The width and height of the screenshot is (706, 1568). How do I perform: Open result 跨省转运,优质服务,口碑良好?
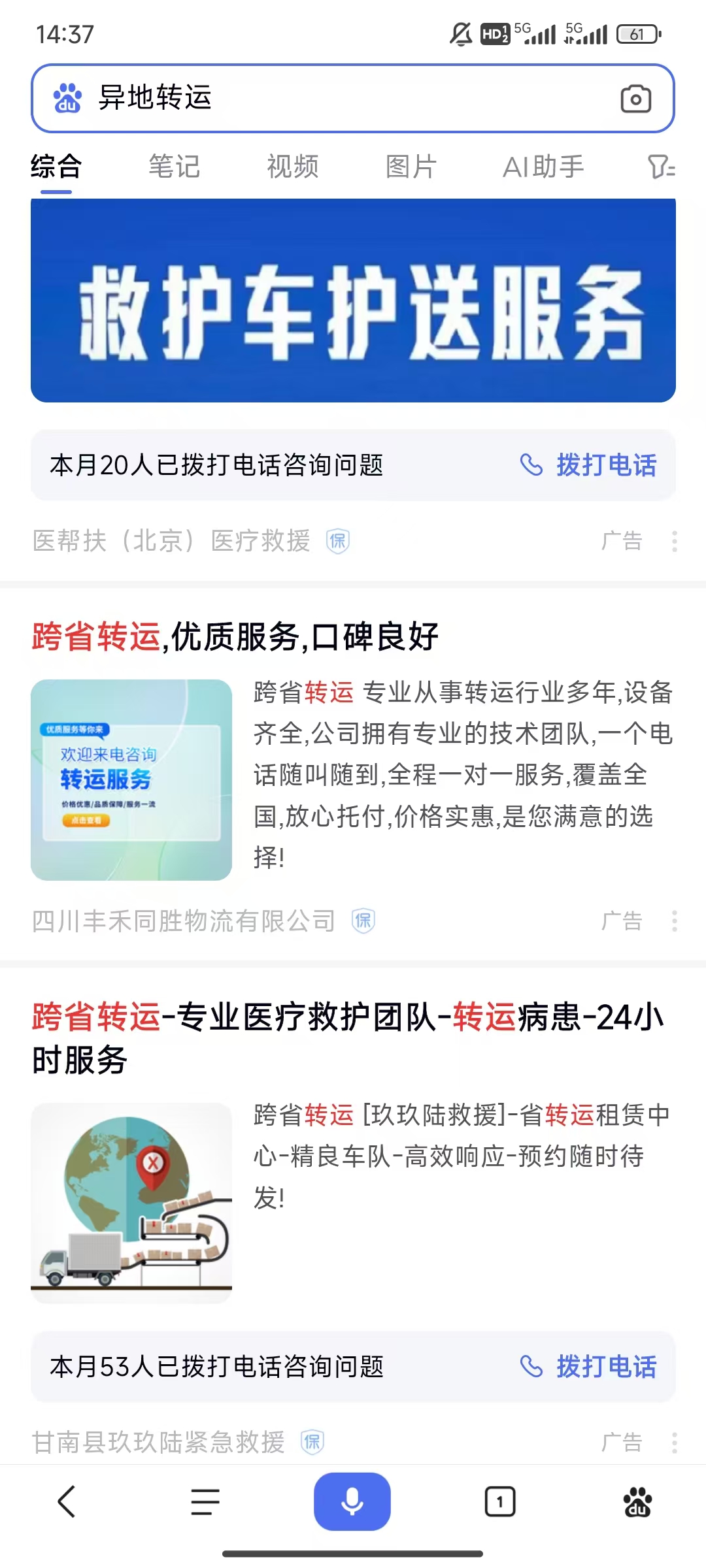pyautogui.click(x=235, y=636)
